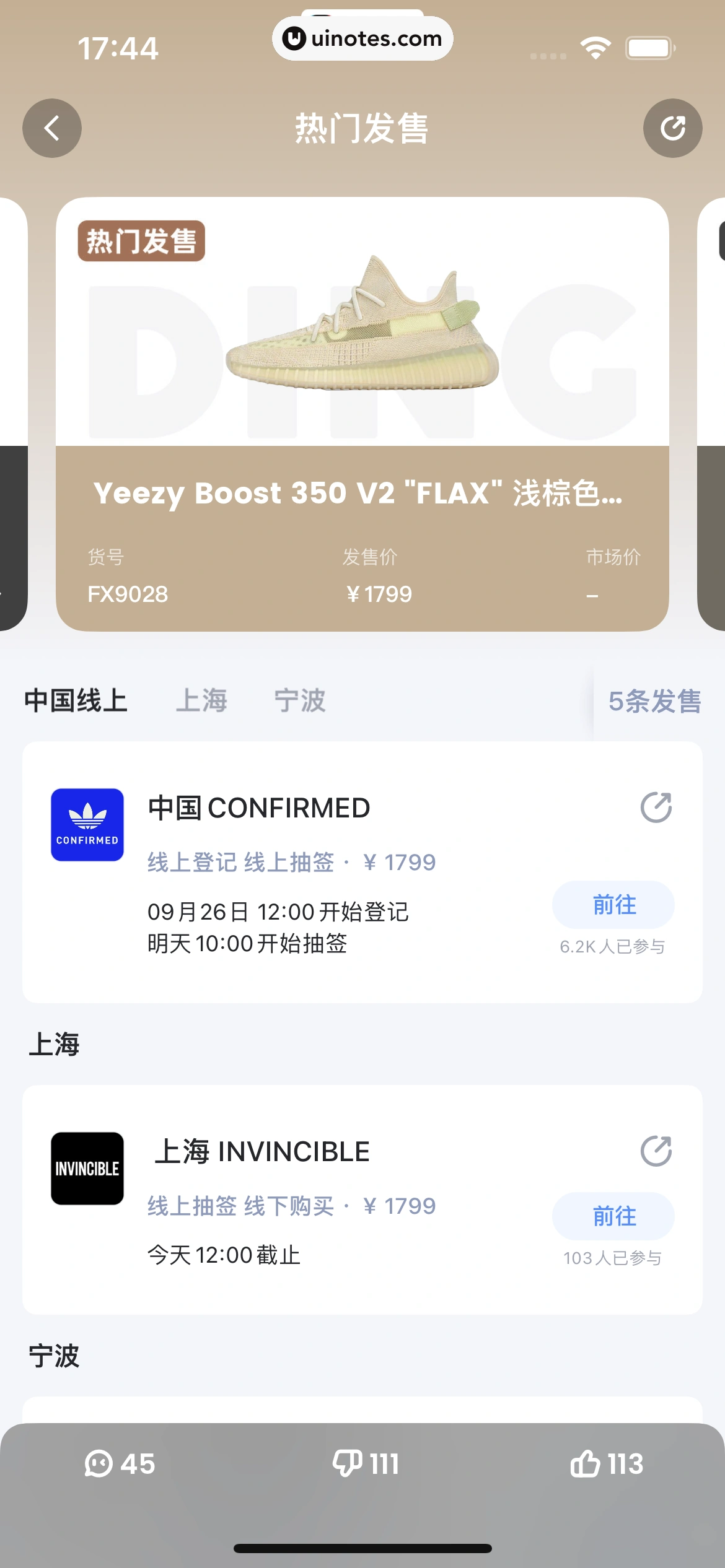Switch to the 中国线上 tab
Viewport: 725px width, 1568px height.
click(x=76, y=701)
